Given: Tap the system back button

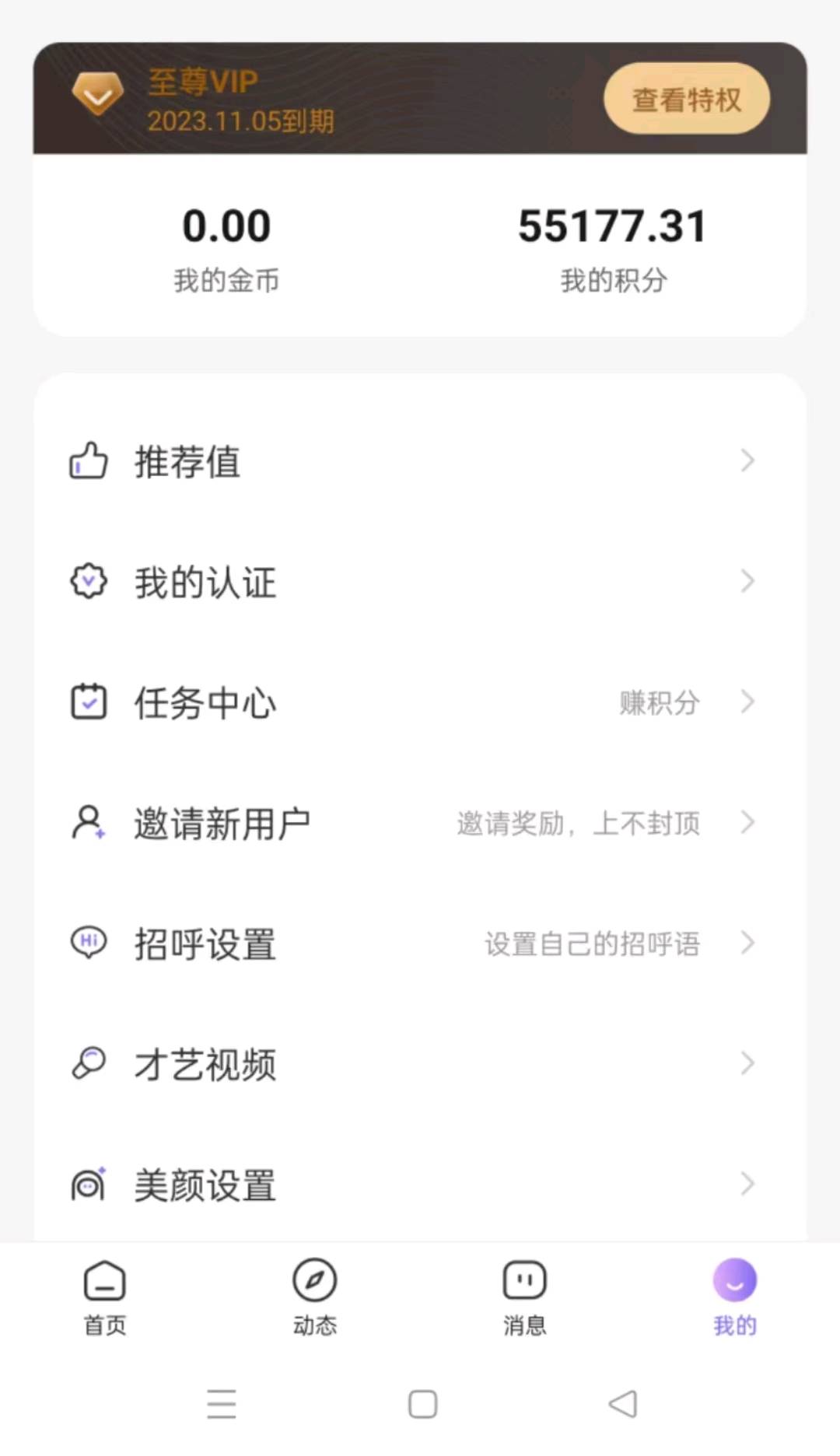Looking at the screenshot, I should [x=623, y=1404].
